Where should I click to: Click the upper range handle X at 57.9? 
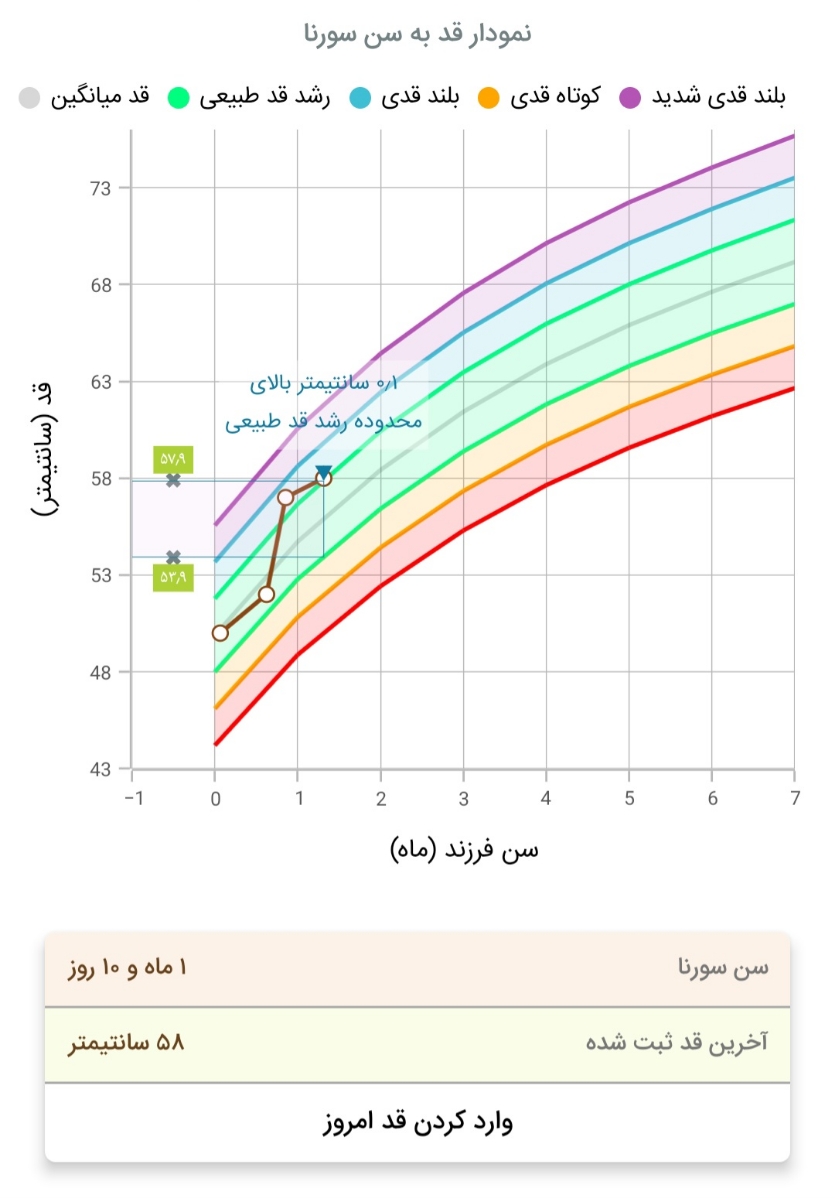tap(174, 479)
